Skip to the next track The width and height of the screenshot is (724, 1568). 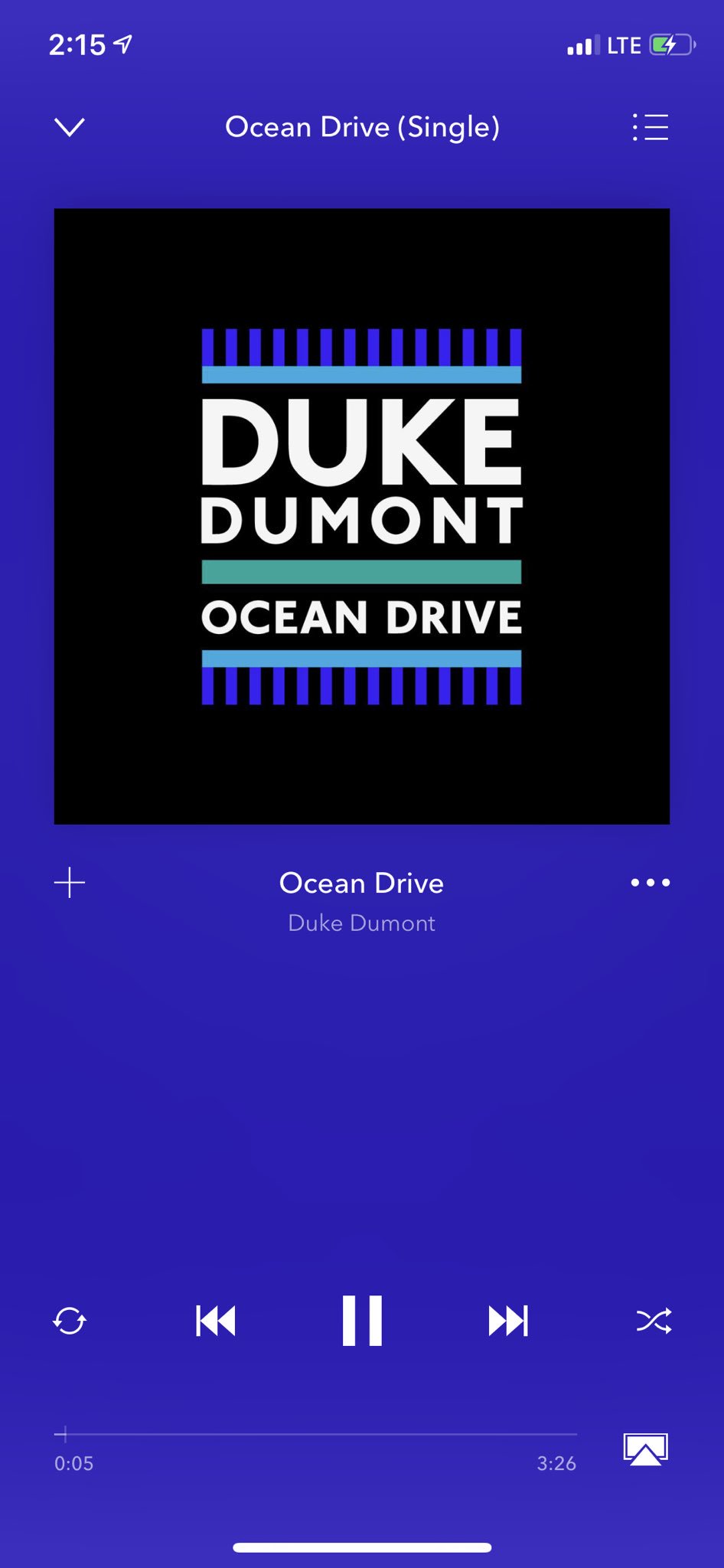[x=508, y=1321]
